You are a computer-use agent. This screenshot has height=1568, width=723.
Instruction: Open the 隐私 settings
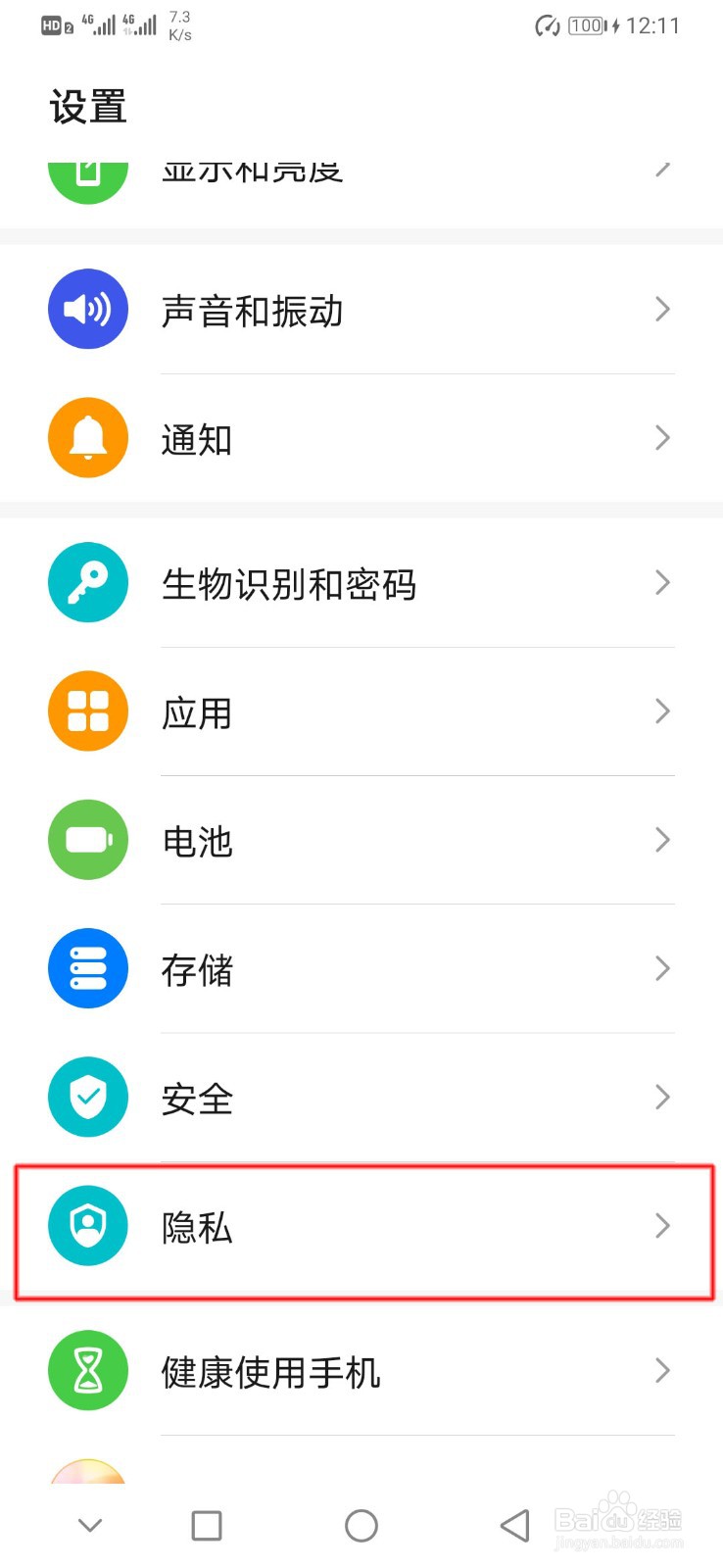[361, 1226]
